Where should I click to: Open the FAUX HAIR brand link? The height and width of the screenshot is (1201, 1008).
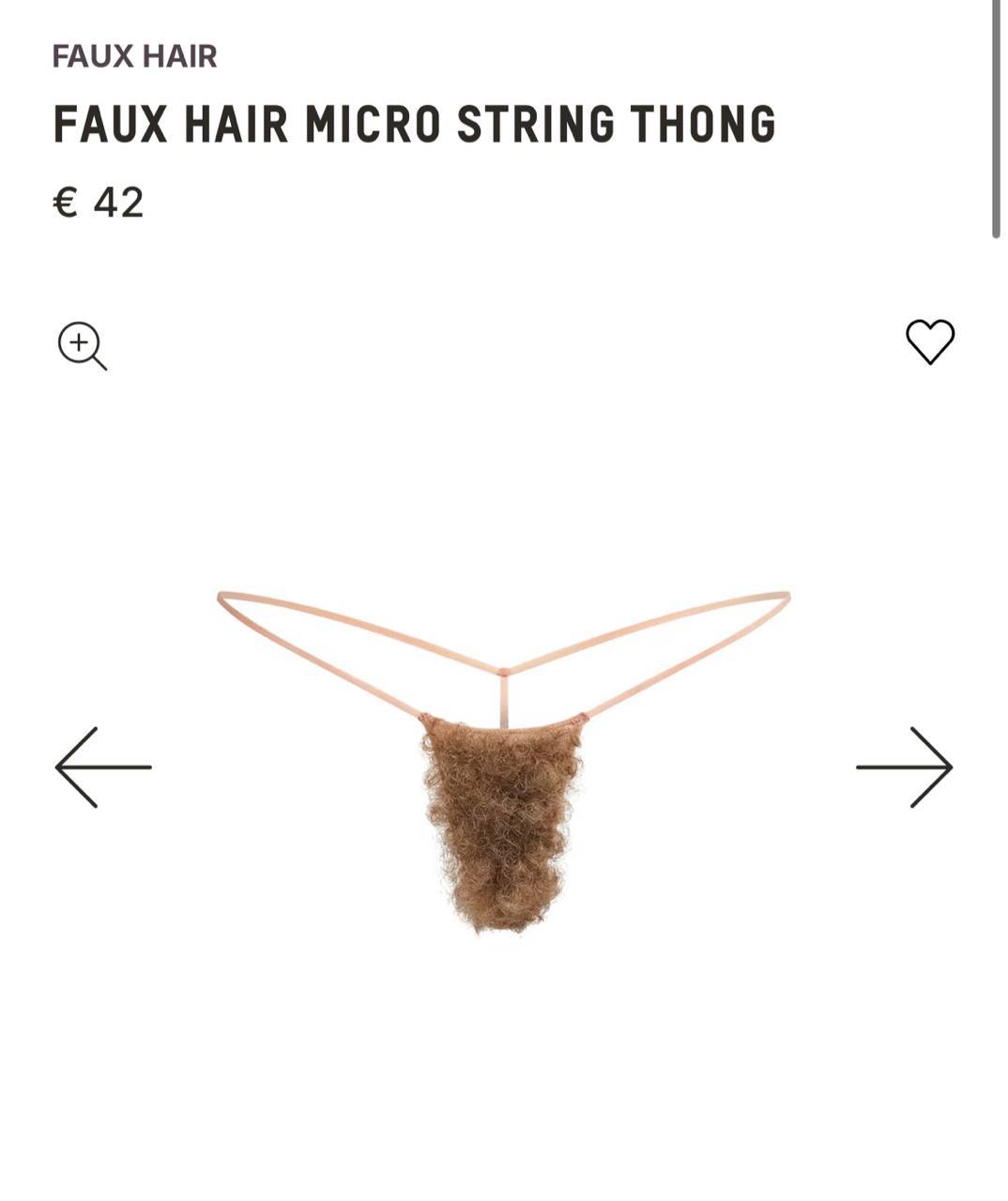[135, 56]
